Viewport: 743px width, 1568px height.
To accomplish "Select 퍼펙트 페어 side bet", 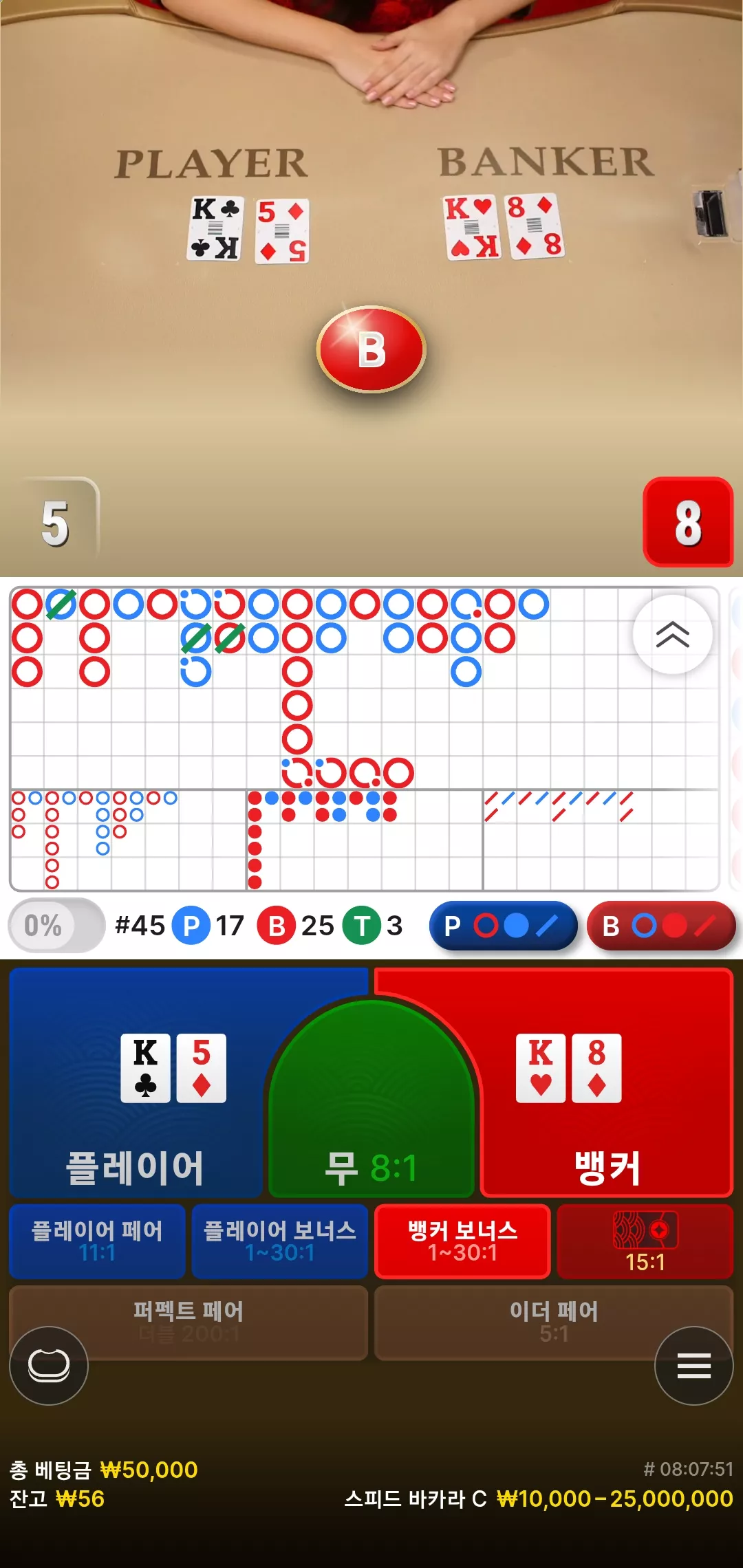I will click(189, 1322).
